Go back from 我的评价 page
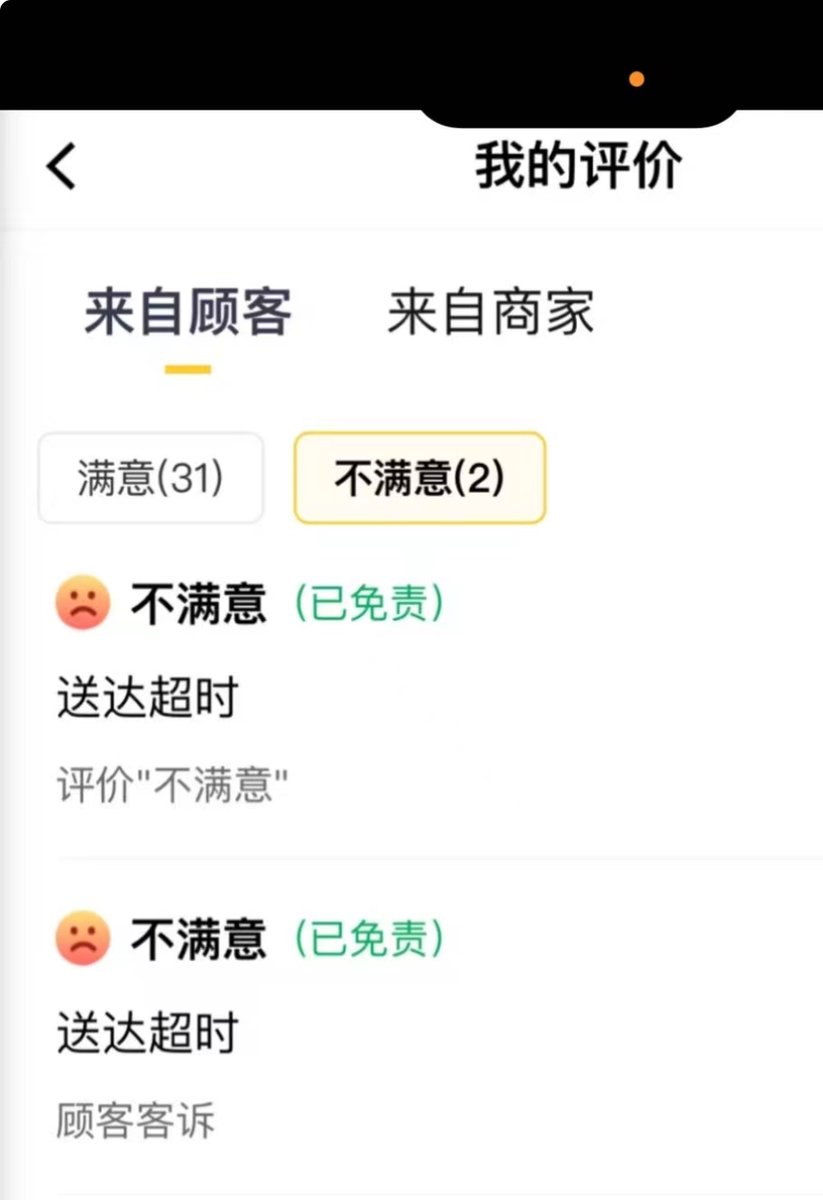 pyautogui.click(x=62, y=165)
